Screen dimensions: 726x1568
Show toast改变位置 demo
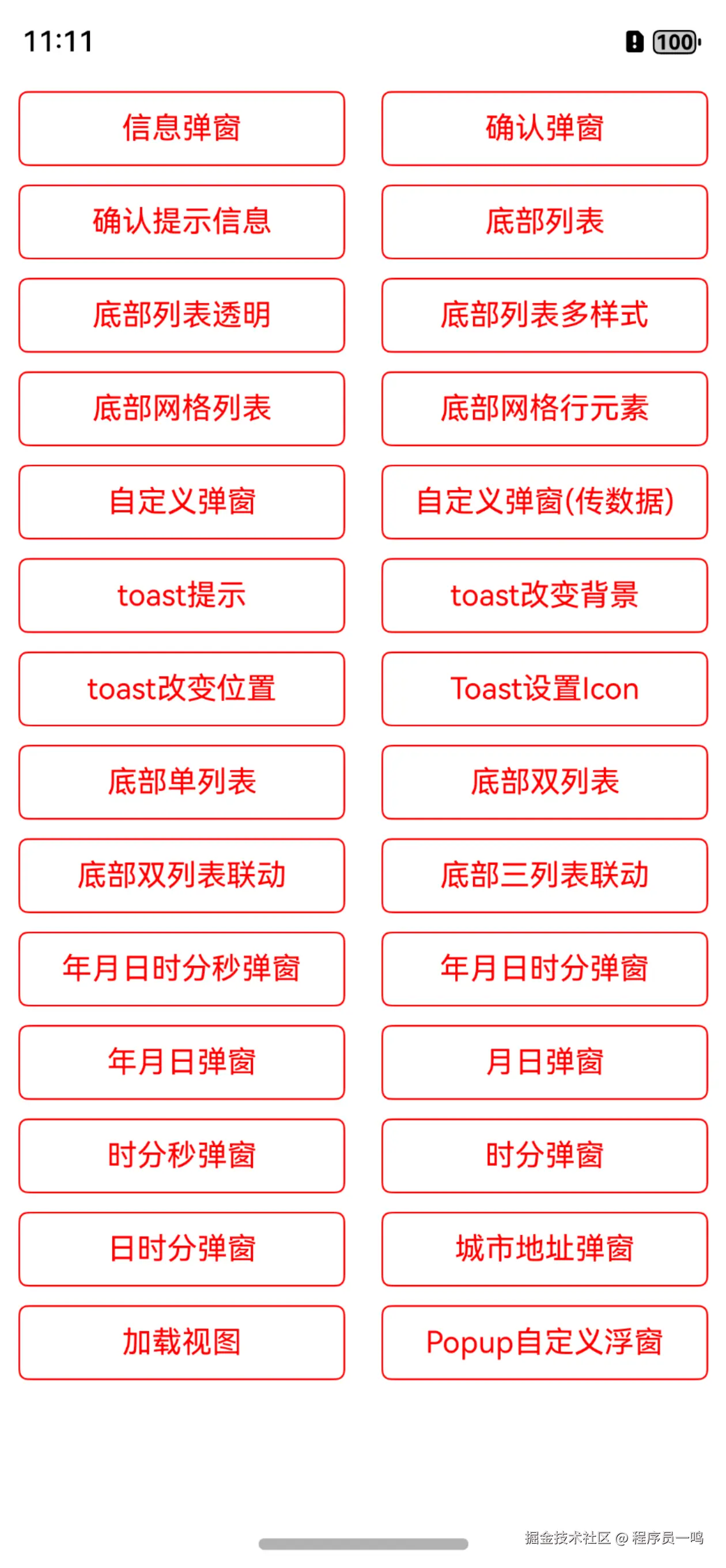pyautogui.click(x=181, y=689)
